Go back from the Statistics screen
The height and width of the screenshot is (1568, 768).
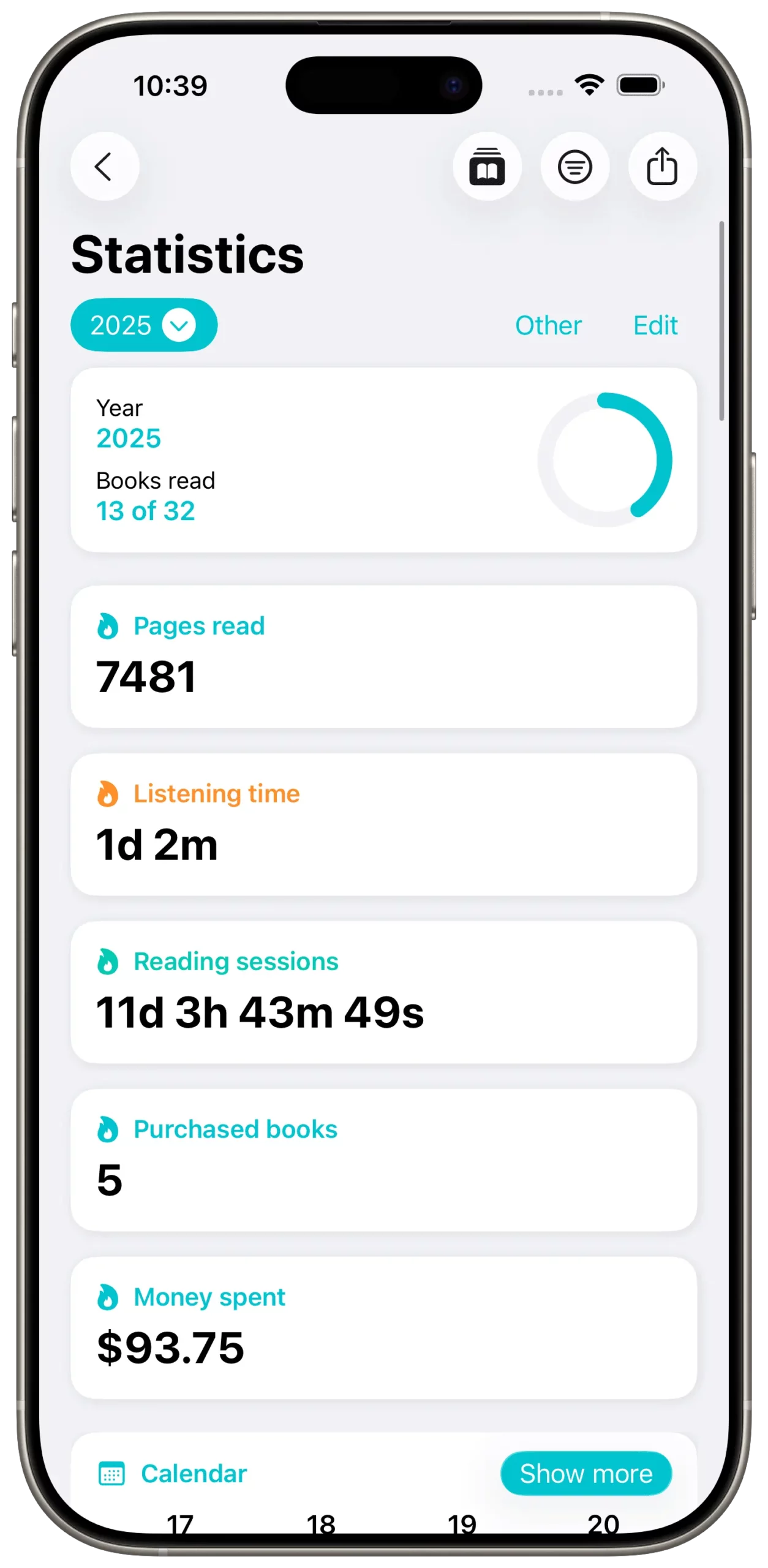[105, 167]
